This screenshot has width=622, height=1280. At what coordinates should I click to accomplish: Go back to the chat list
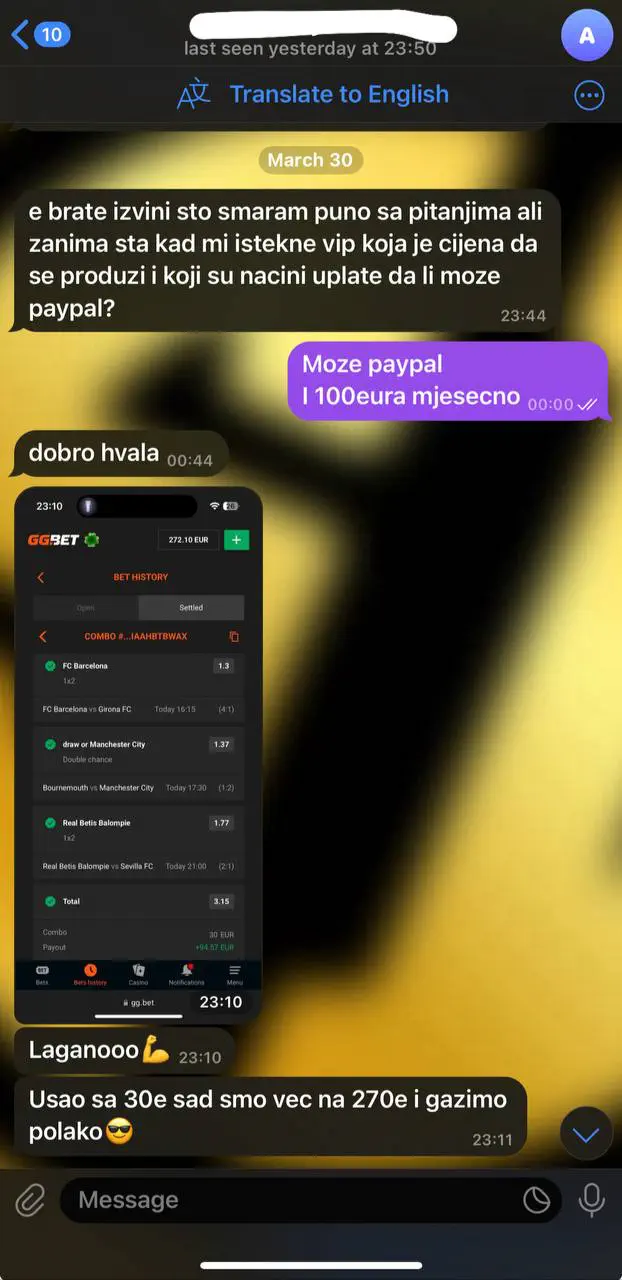click(38, 35)
